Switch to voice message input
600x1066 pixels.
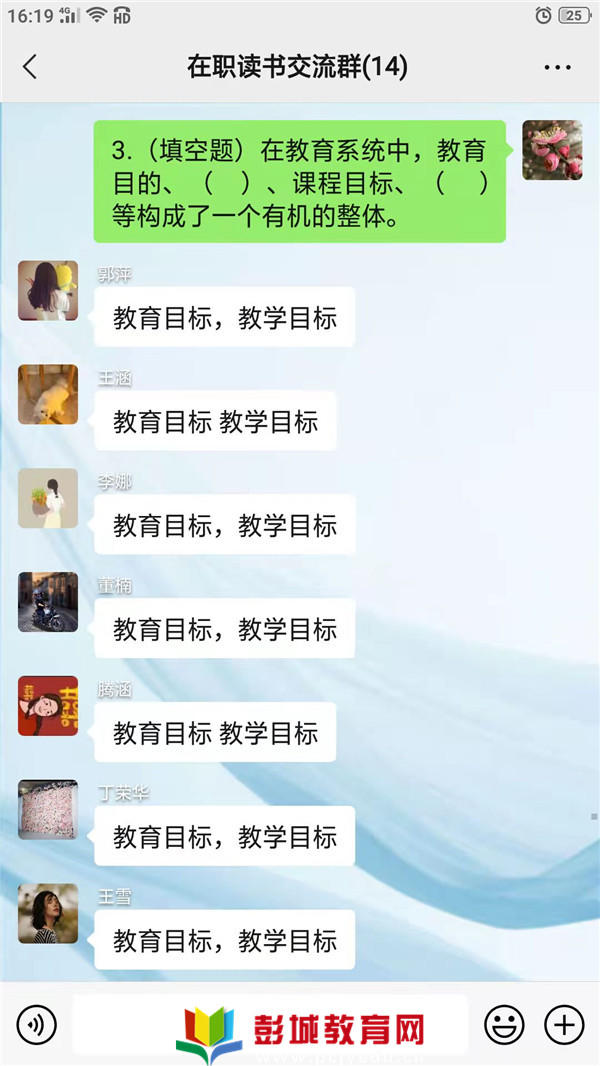(37, 1024)
